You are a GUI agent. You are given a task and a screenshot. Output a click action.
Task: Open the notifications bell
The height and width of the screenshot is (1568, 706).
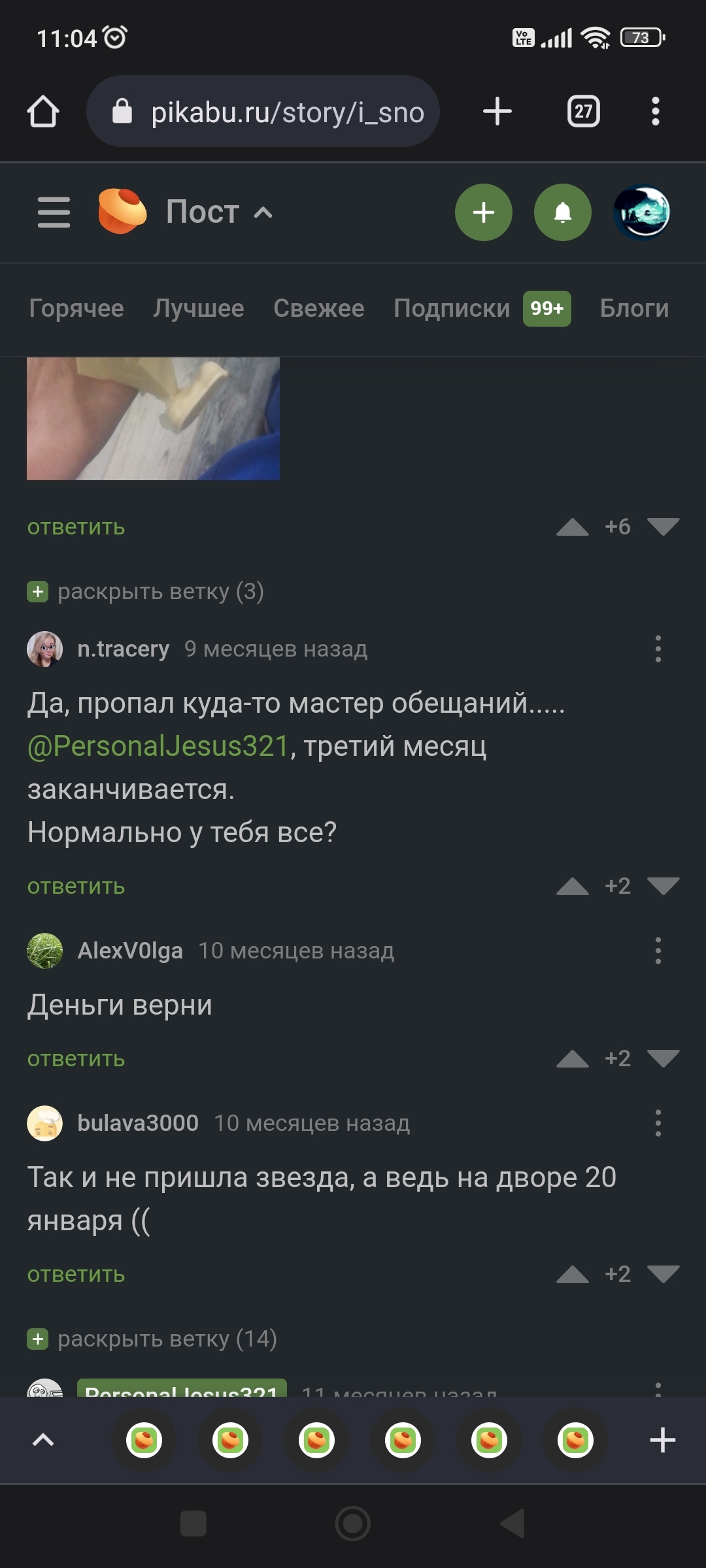(x=562, y=212)
